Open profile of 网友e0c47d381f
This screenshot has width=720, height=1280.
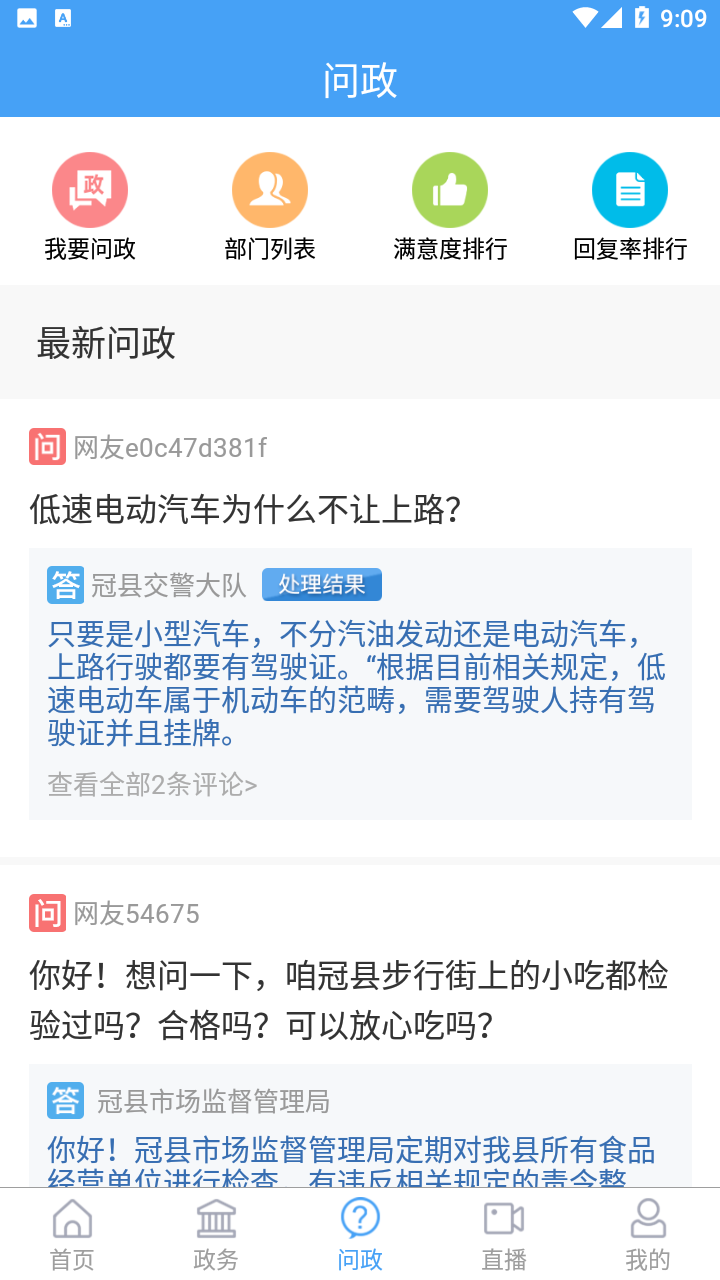pos(168,446)
